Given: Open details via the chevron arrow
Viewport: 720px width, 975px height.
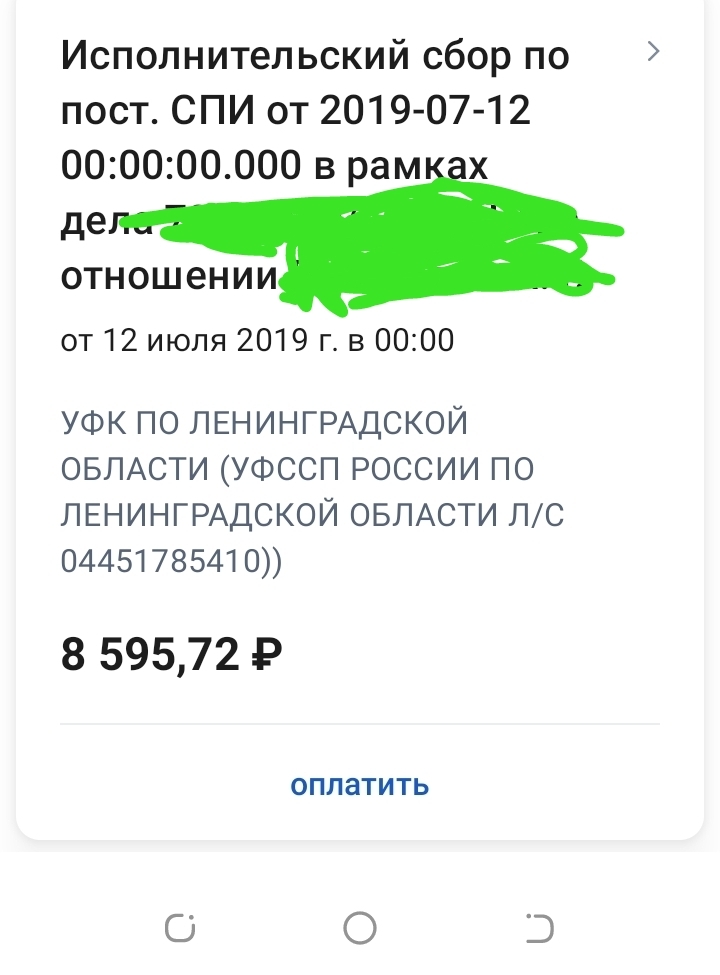Looking at the screenshot, I should 654,52.
